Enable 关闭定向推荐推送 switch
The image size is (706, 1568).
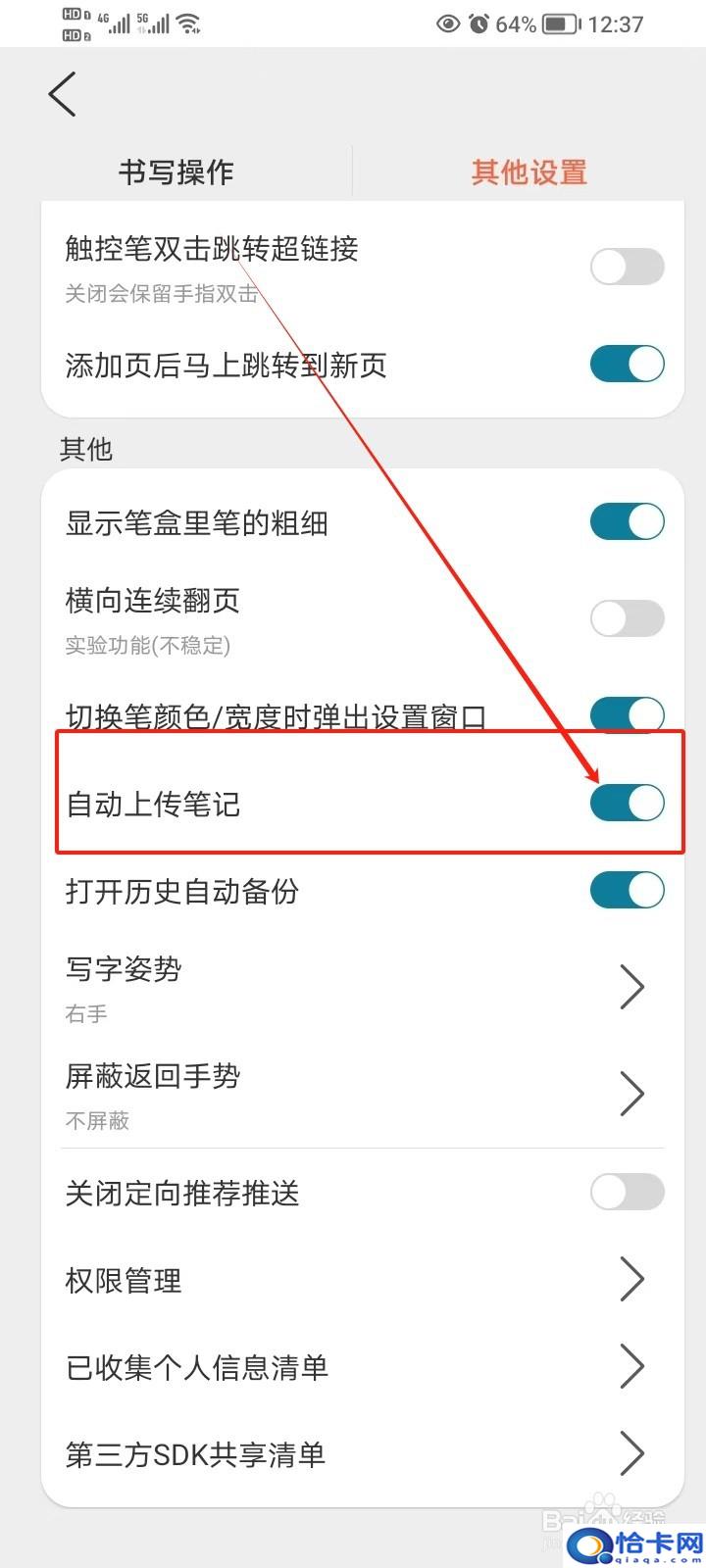[x=628, y=1193]
